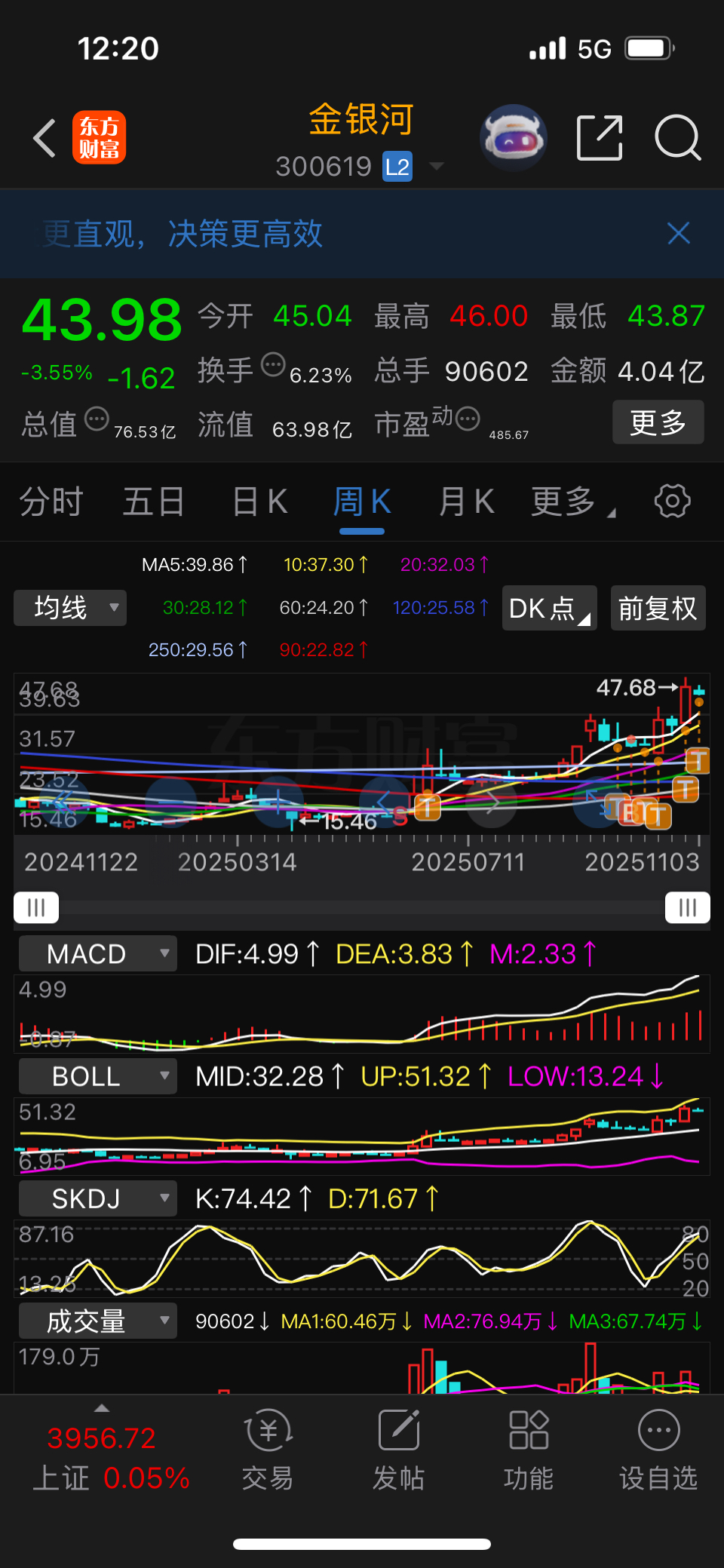Open the 交易 trading section
The image size is (724, 1568).
coord(268,1450)
